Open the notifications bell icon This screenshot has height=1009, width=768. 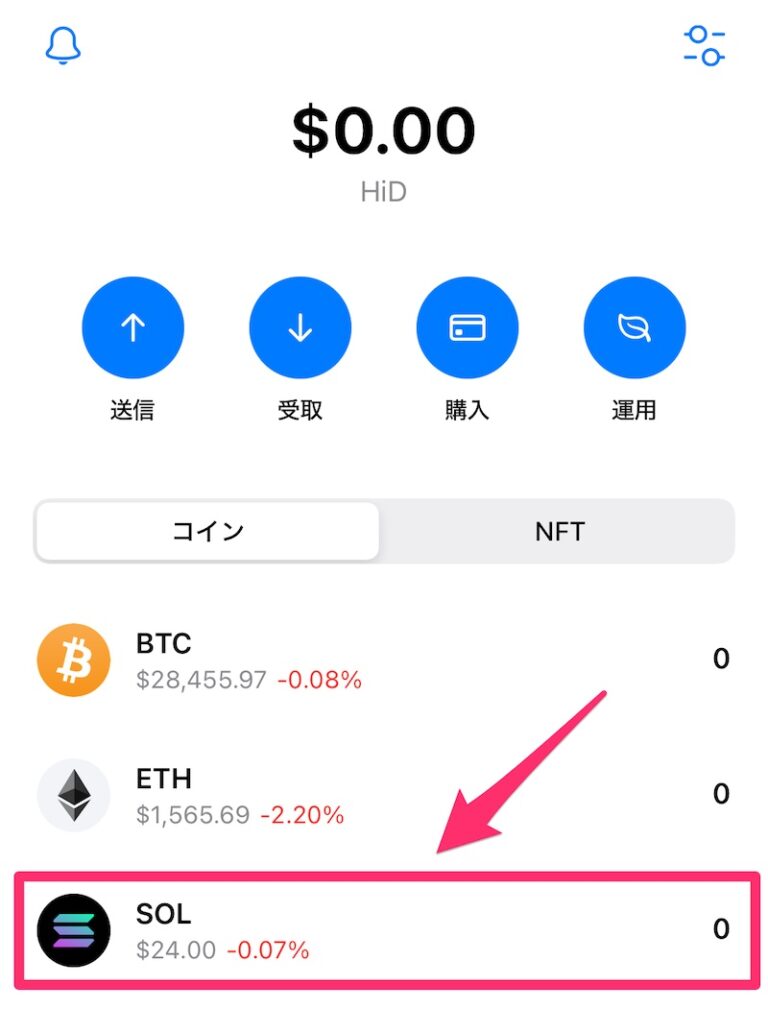(x=62, y=46)
